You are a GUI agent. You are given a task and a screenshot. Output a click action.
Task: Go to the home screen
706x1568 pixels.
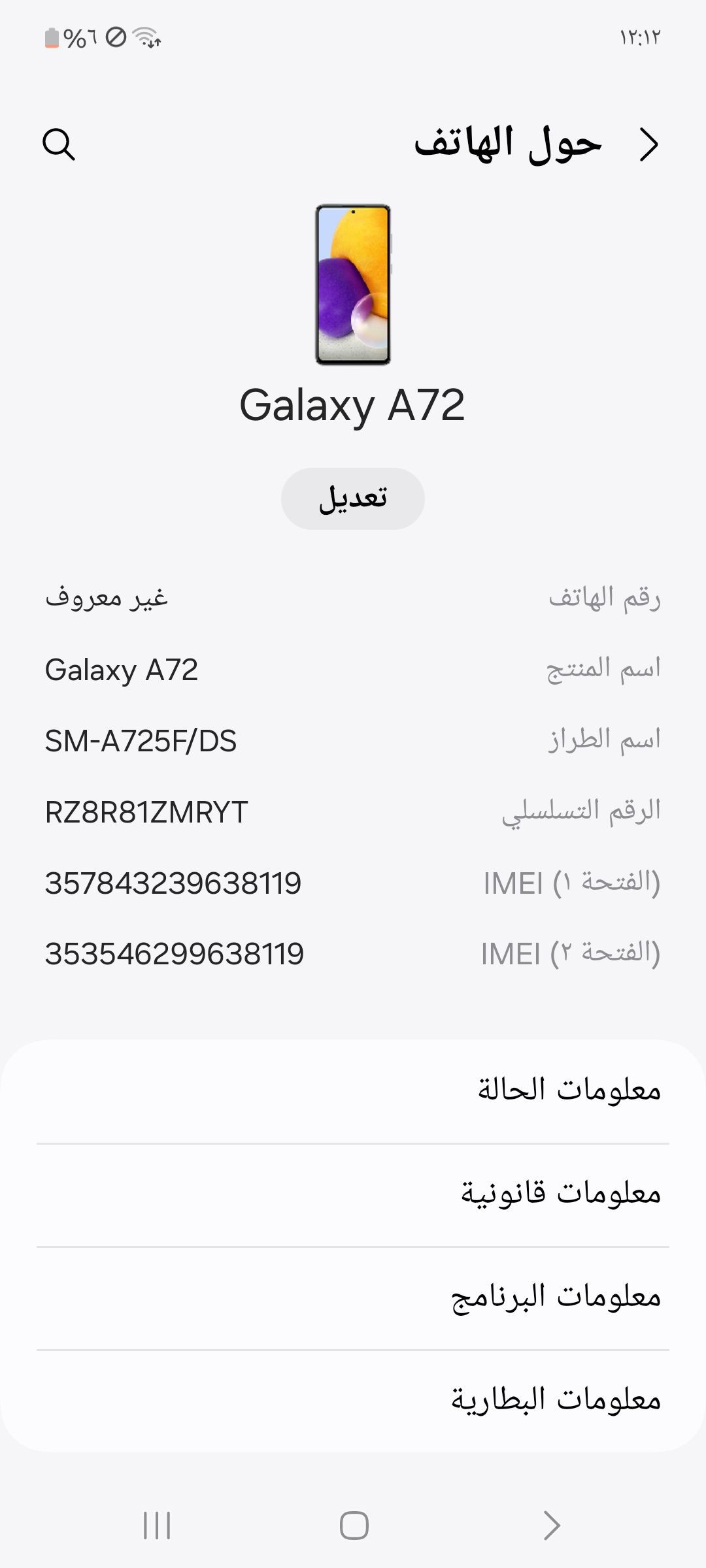point(354,1526)
